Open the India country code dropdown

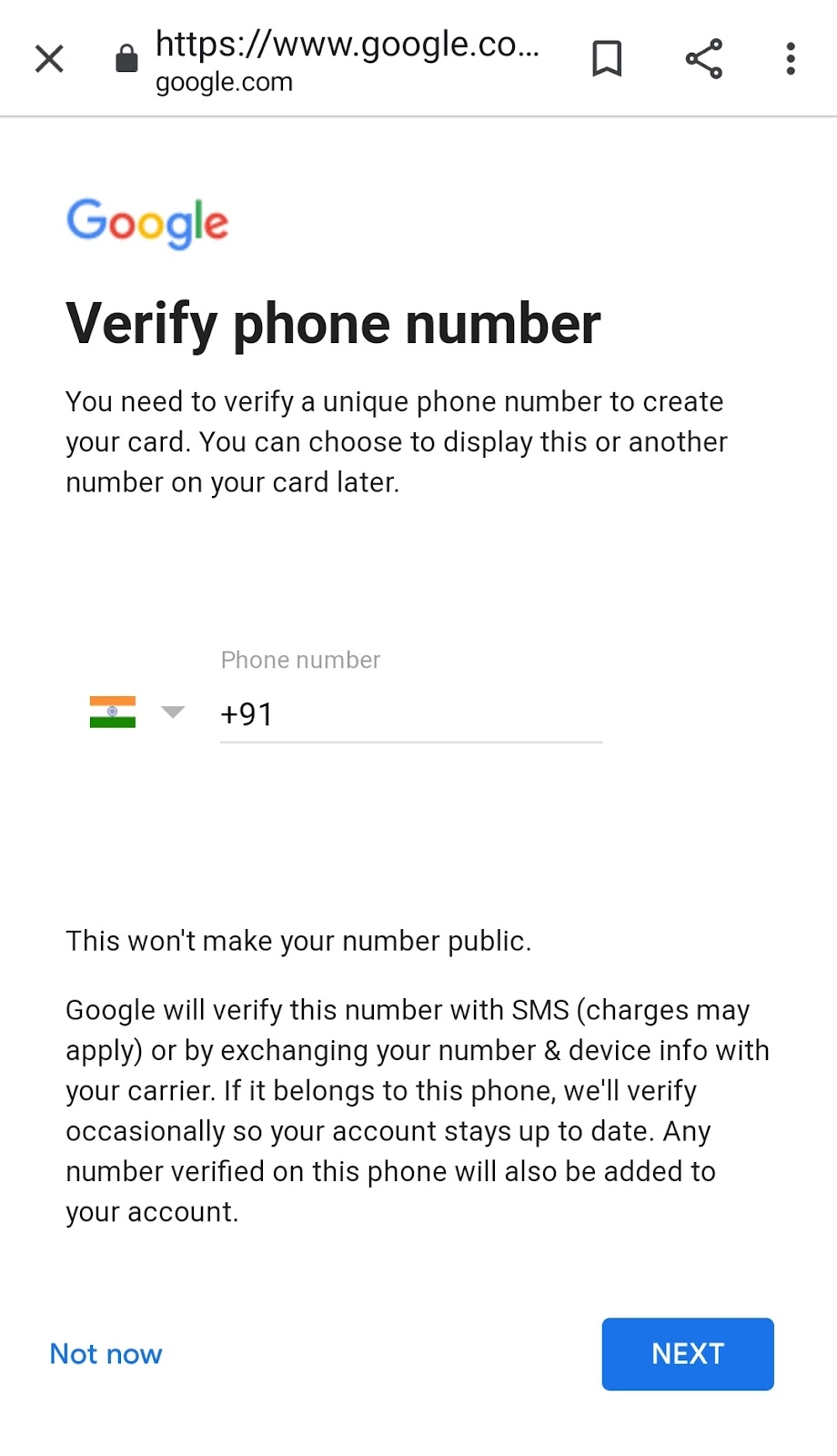[x=136, y=712]
